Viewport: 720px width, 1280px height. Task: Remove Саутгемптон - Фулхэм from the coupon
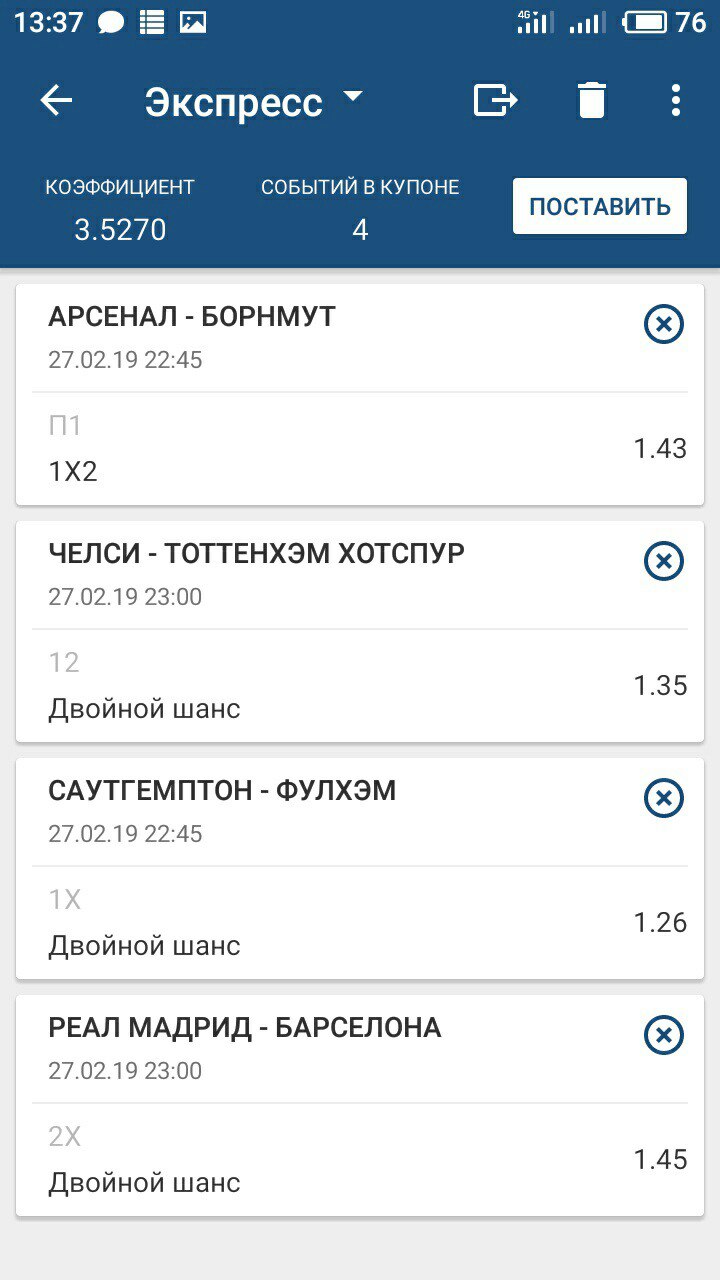click(x=663, y=798)
